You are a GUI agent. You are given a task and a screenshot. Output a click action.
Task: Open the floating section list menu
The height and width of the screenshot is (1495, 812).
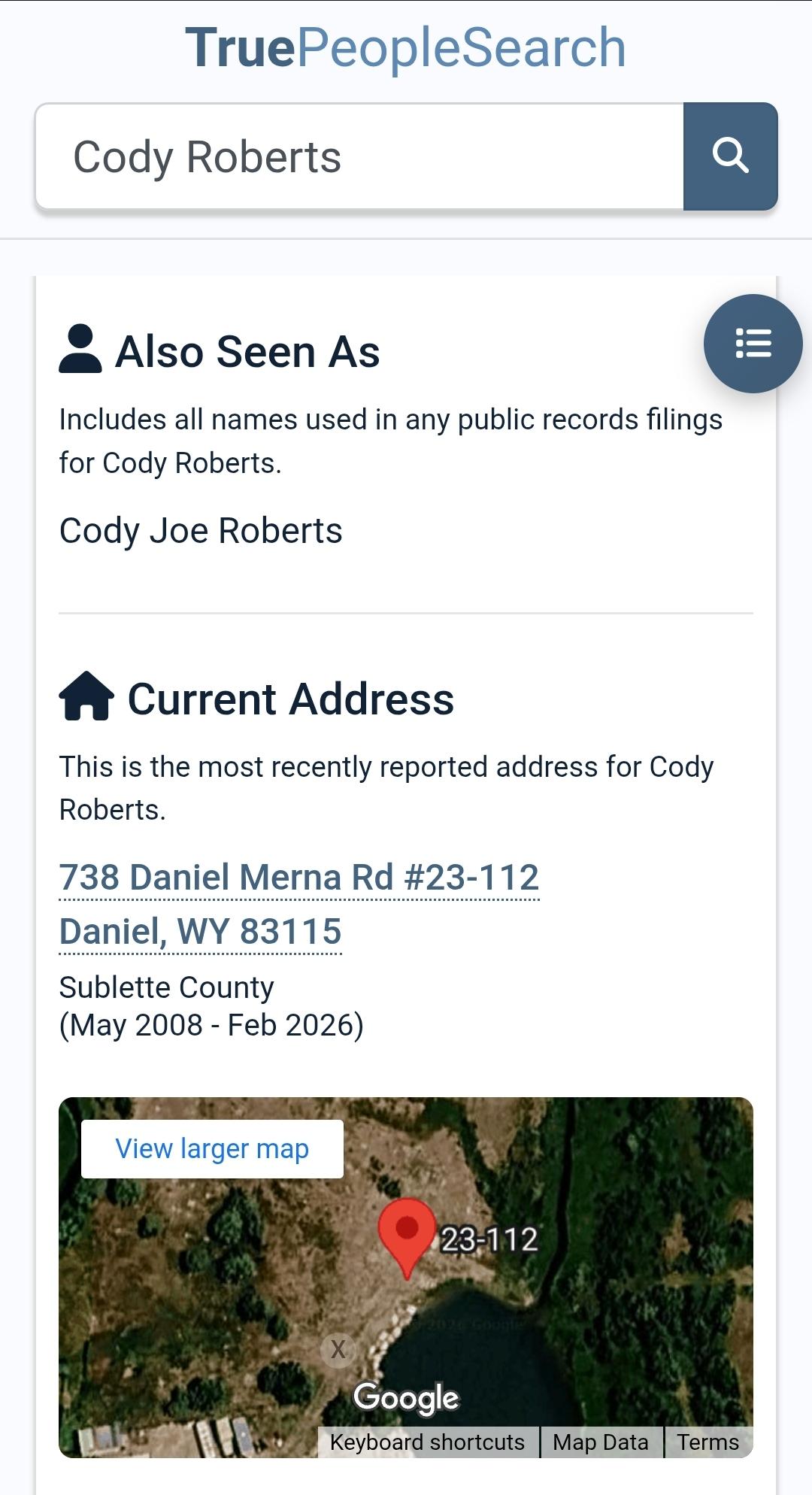tap(753, 344)
